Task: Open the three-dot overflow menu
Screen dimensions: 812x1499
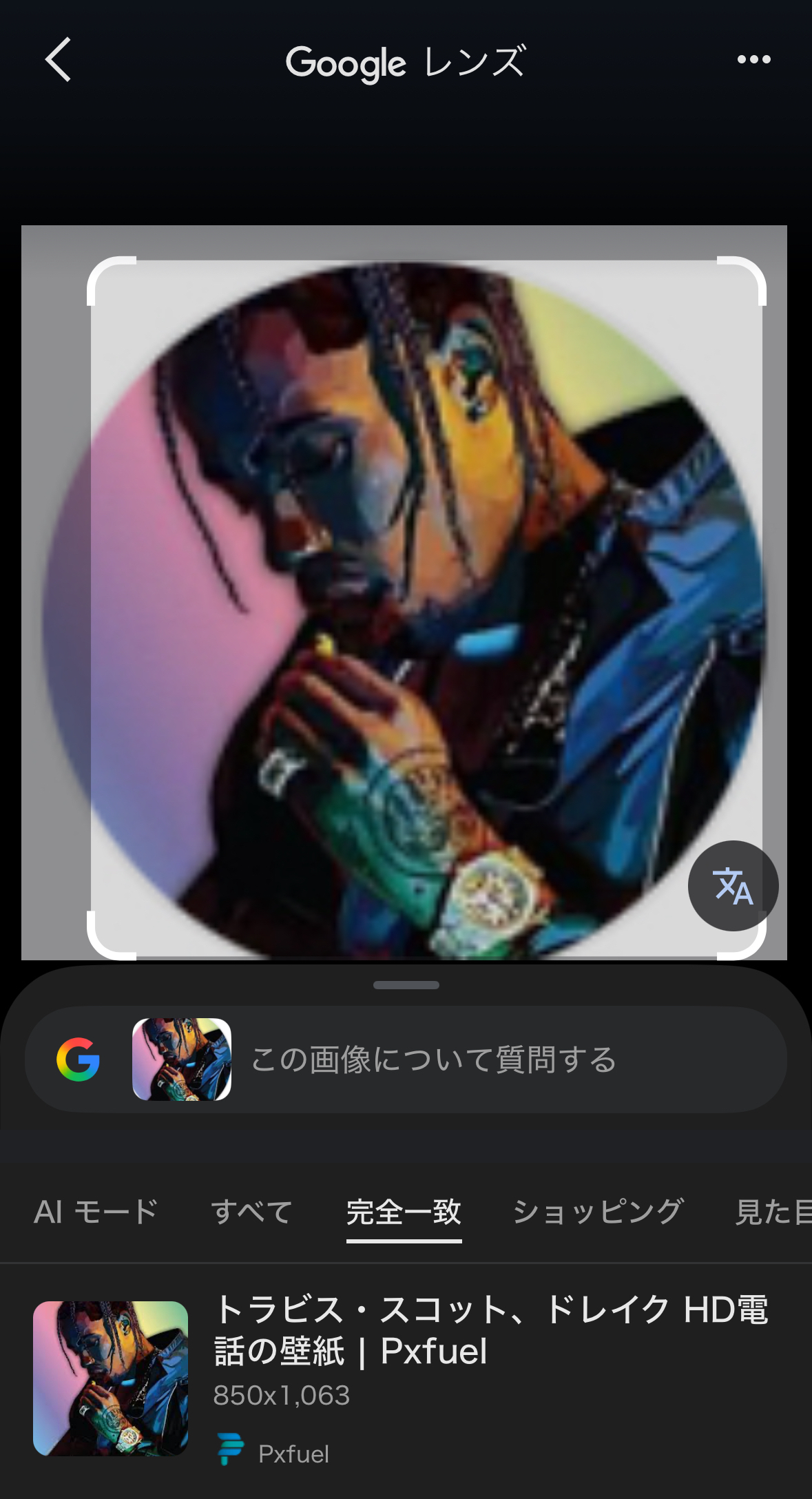Action: pos(753,61)
